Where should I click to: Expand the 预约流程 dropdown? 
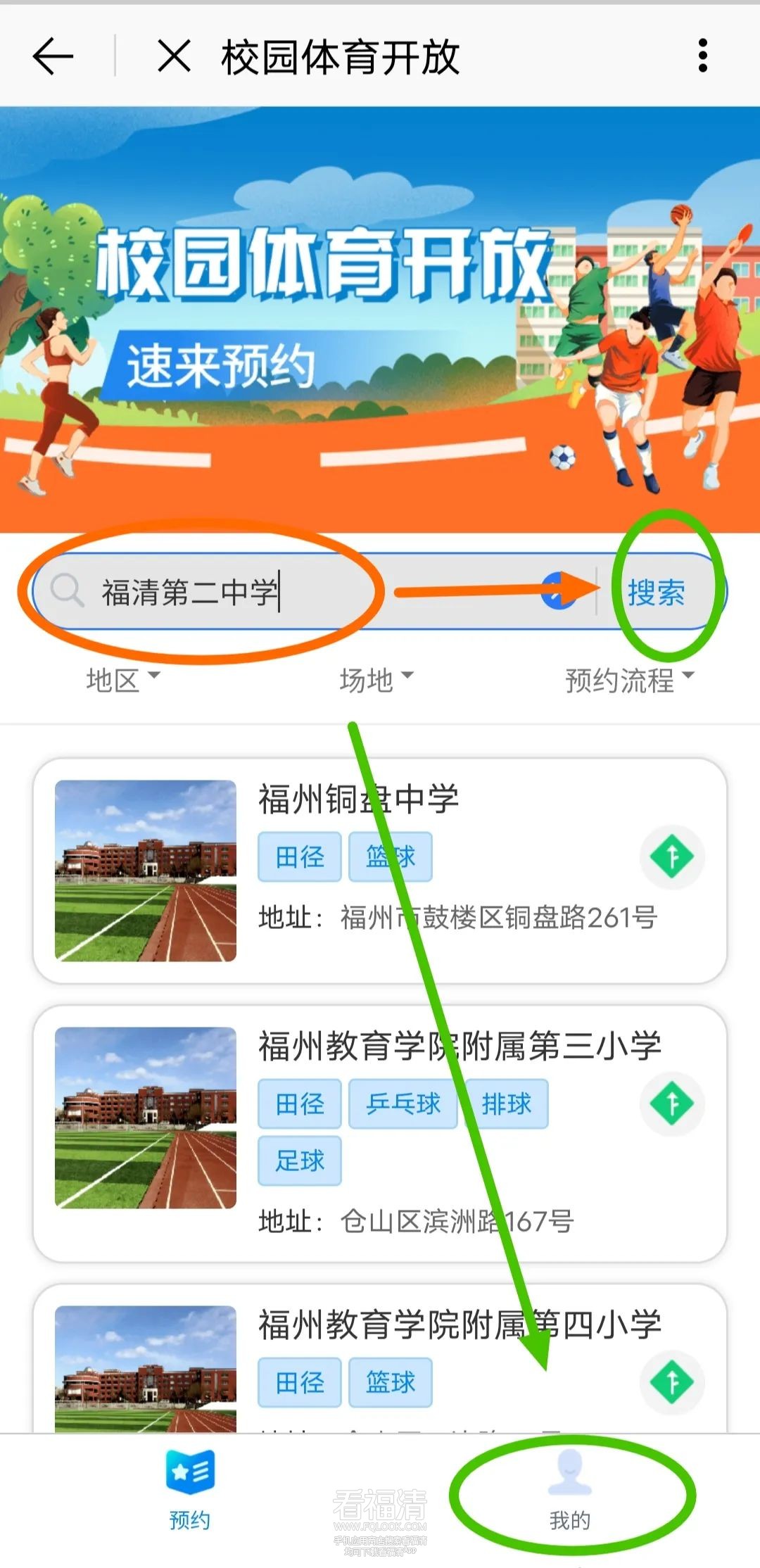pyautogui.click(x=628, y=680)
